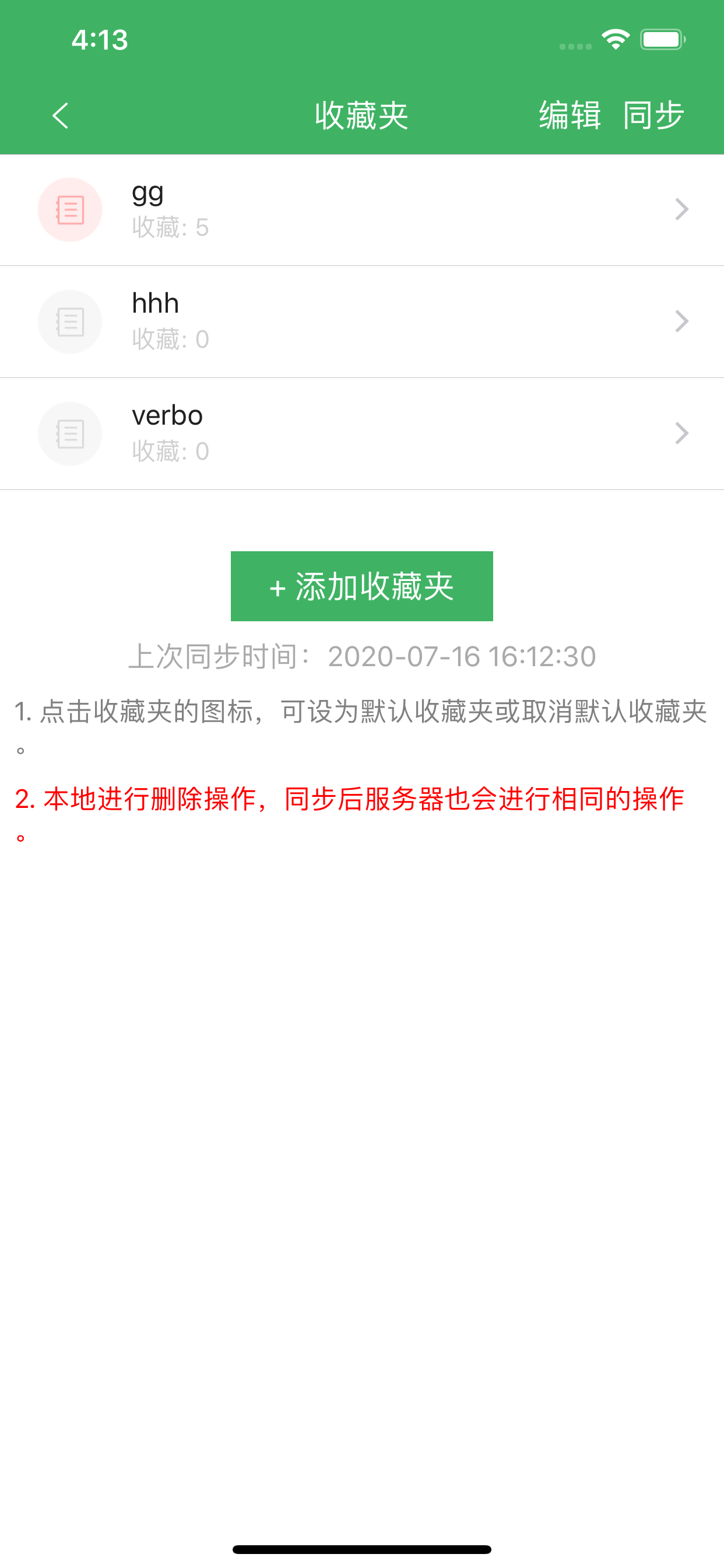Enable verbo as the default favorites folder

click(69, 433)
